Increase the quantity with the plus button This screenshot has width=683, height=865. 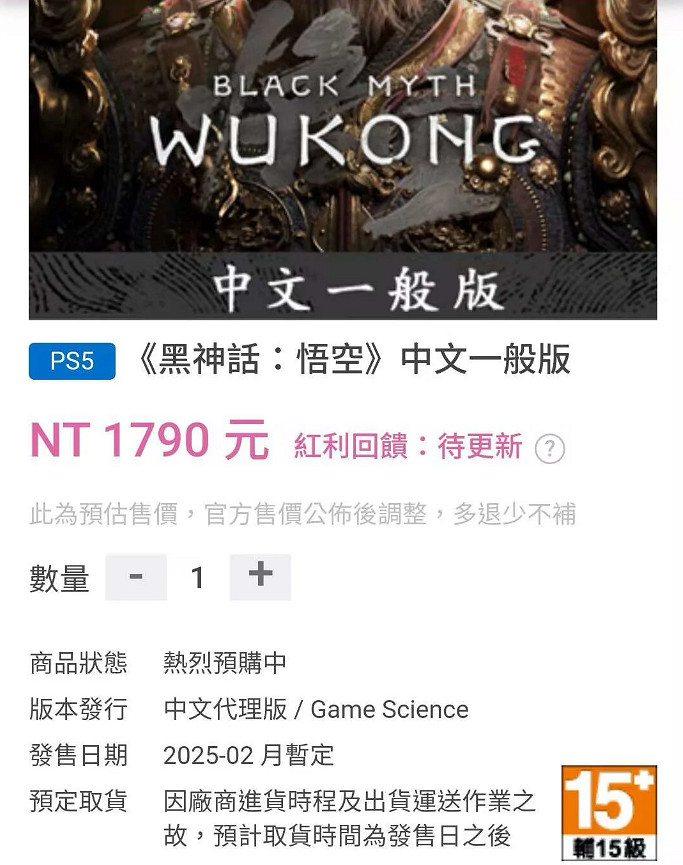coord(260,577)
